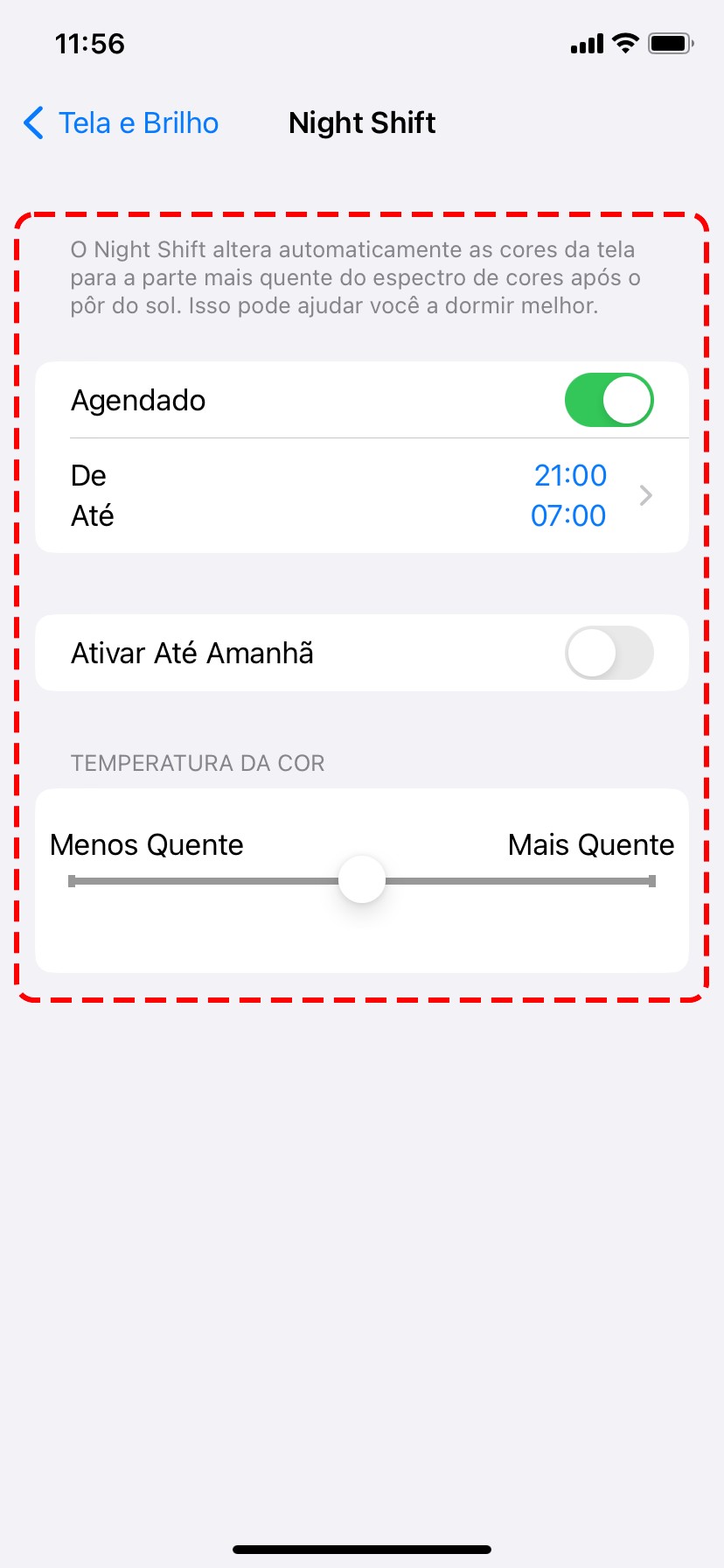
Task: Turn off the Agendado switch
Action: [609, 401]
